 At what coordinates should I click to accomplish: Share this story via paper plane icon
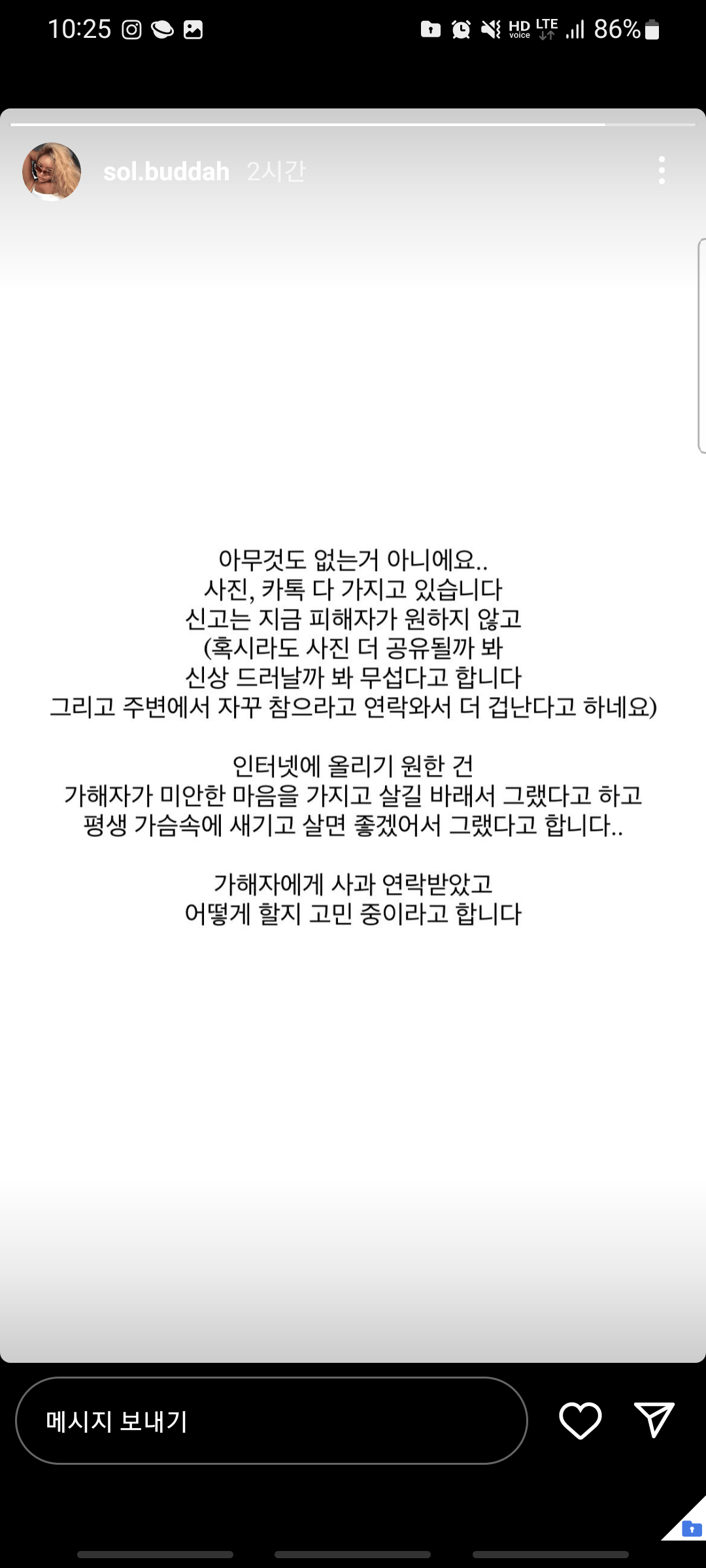point(654,1420)
